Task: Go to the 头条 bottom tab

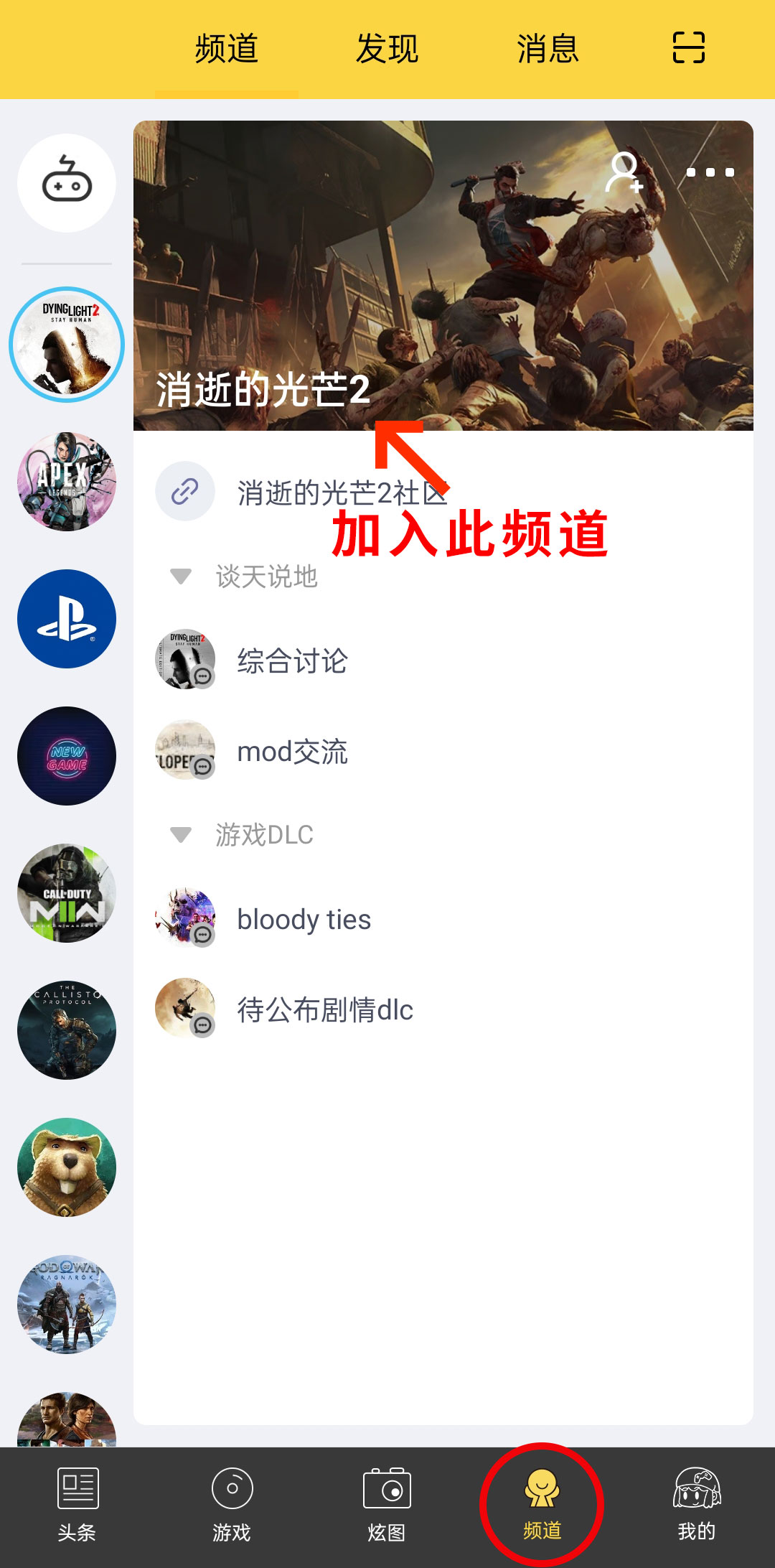Action: point(77,1505)
